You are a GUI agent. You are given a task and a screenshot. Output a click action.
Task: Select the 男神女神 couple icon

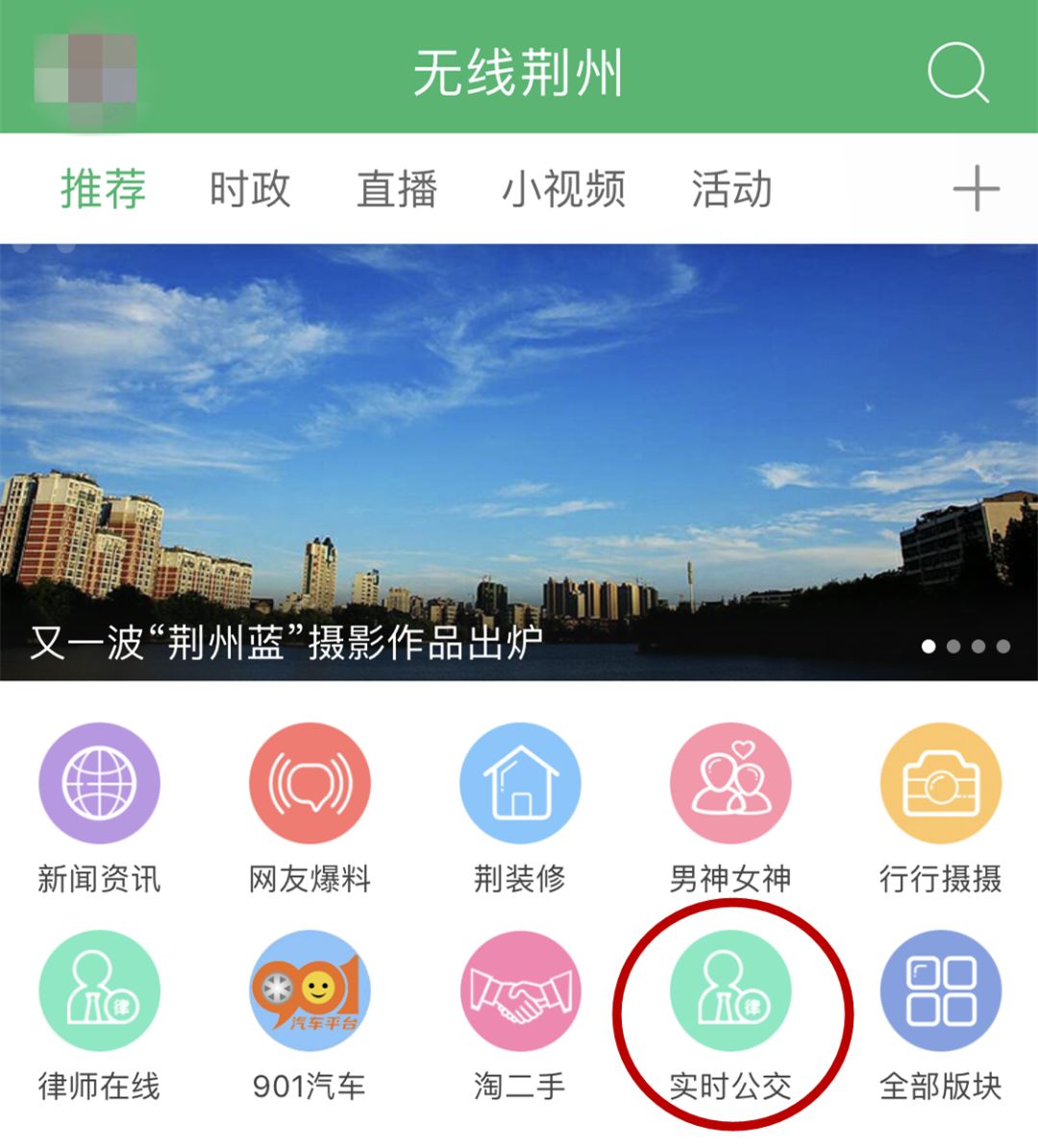[x=729, y=783]
